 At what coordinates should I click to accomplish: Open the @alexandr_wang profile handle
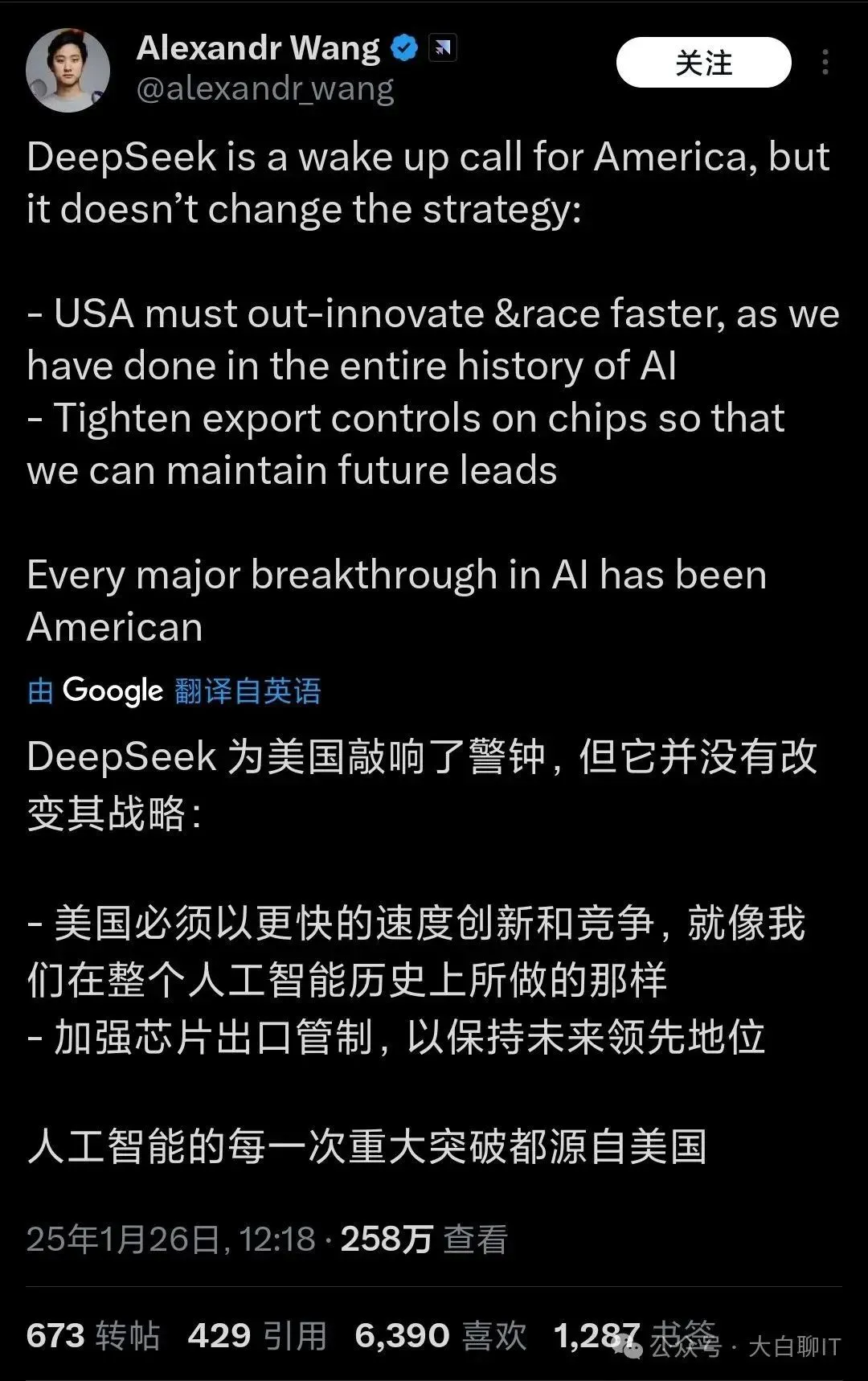pyautogui.click(x=265, y=89)
